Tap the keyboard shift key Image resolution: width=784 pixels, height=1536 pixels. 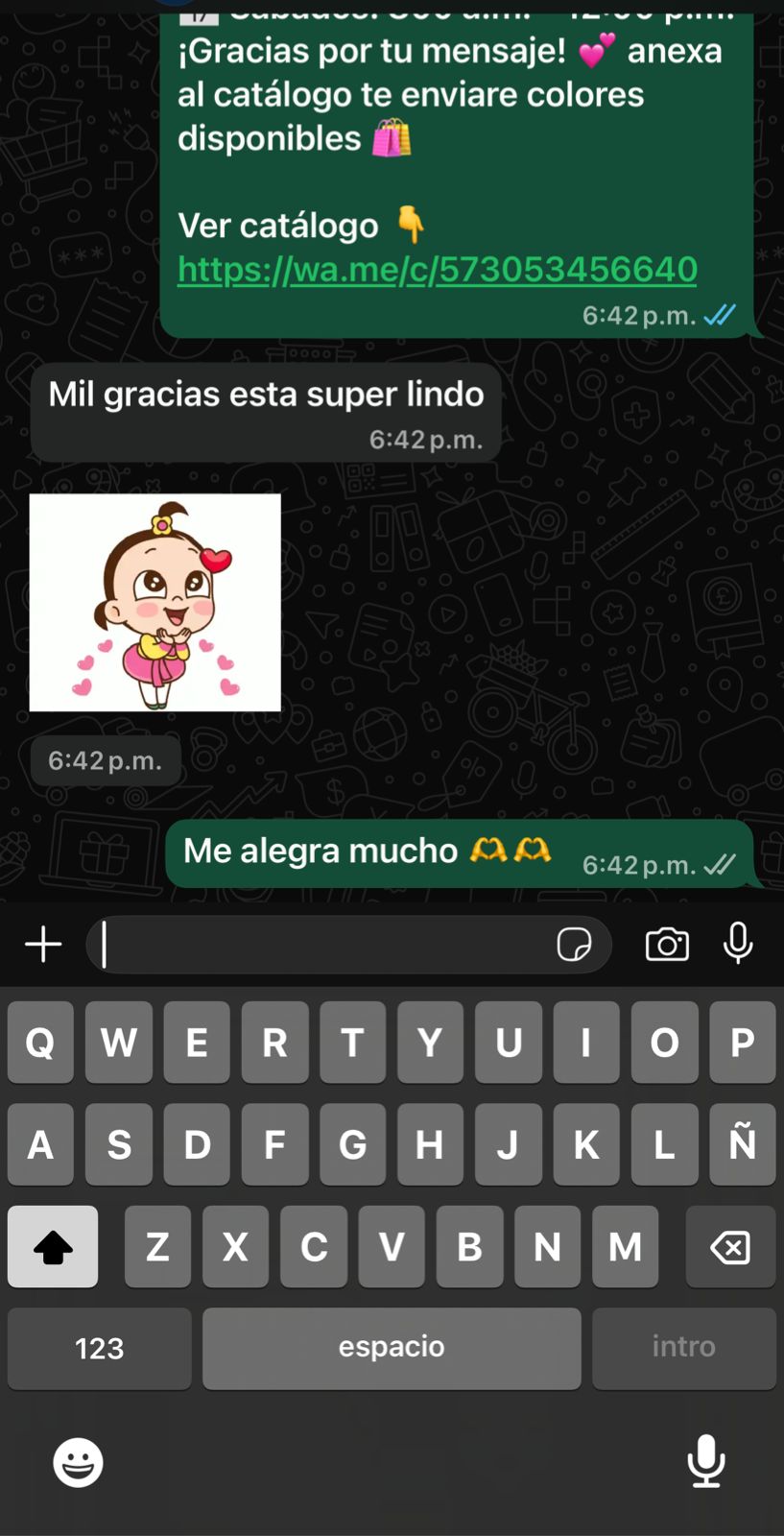pyautogui.click(x=53, y=1247)
